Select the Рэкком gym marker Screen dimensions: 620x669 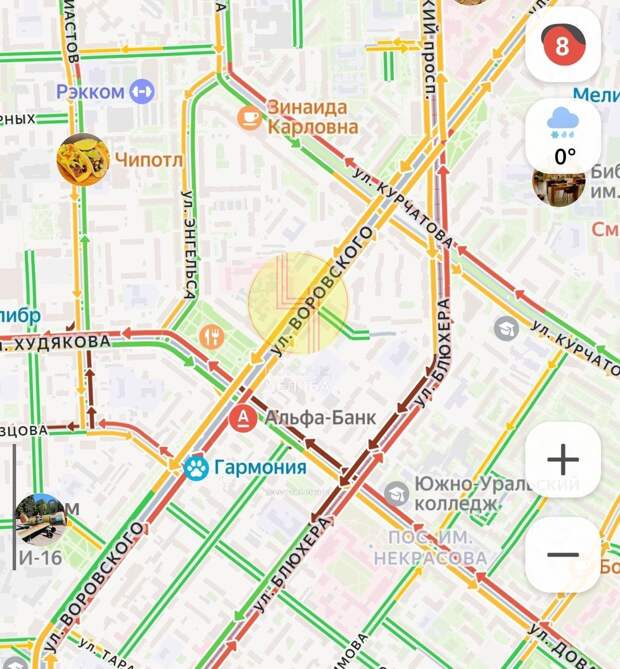point(142,92)
